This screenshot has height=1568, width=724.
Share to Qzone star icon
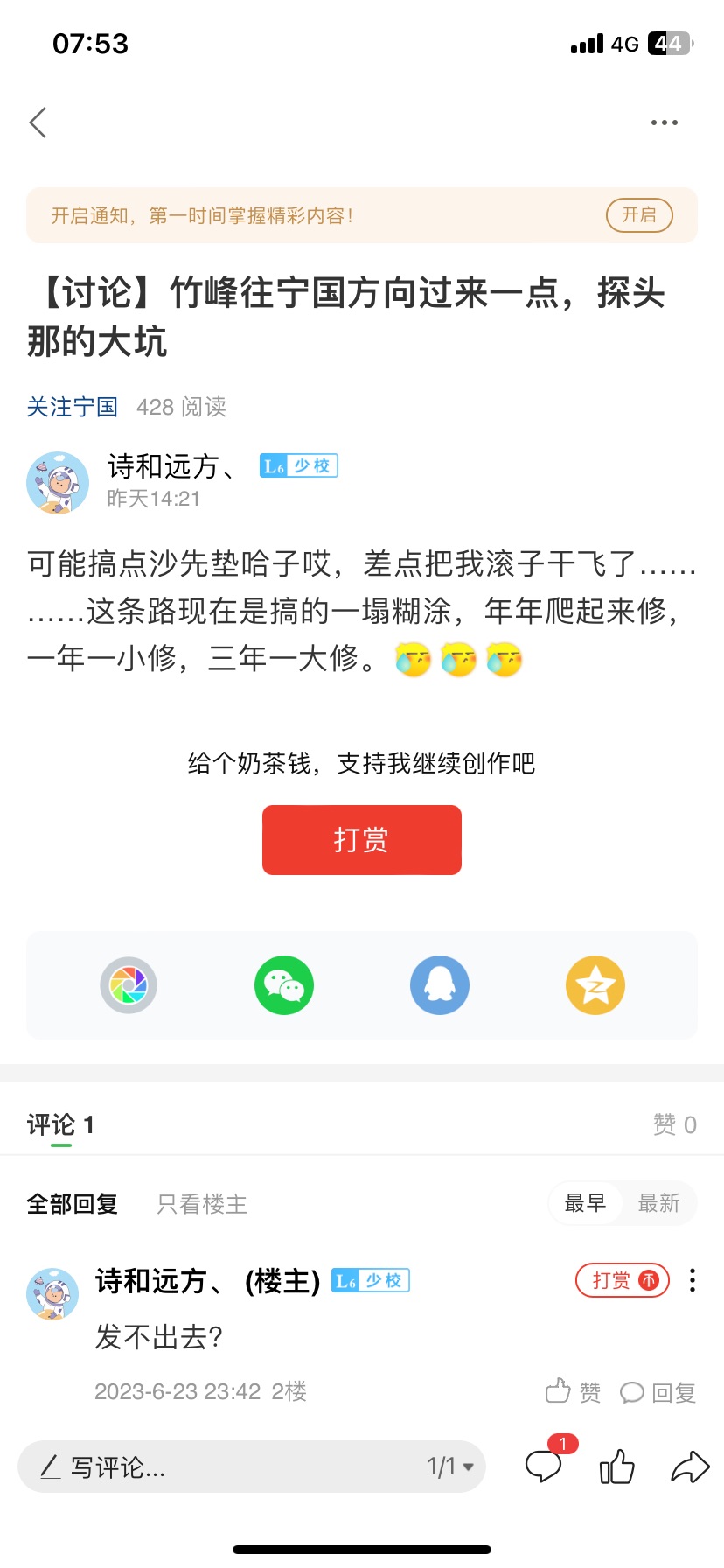coord(595,985)
